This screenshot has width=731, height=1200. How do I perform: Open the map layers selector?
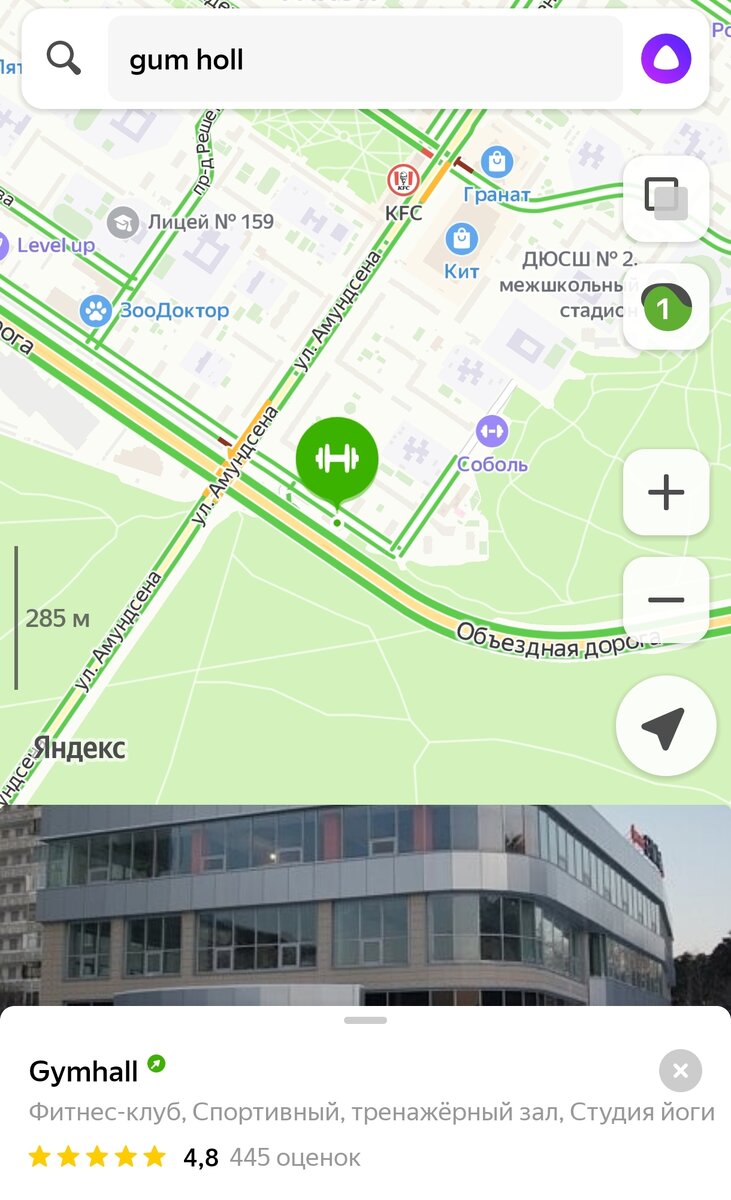click(666, 198)
